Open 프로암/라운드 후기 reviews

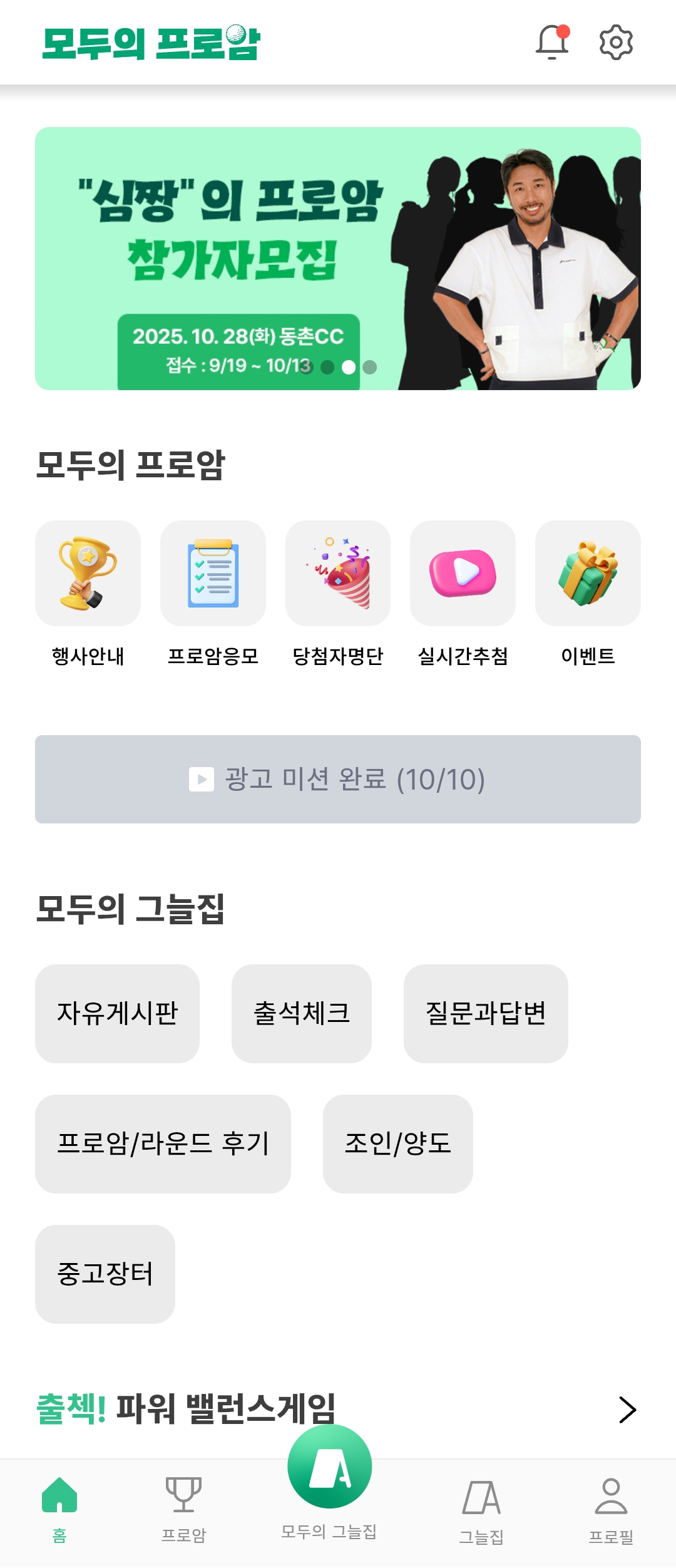(163, 1143)
